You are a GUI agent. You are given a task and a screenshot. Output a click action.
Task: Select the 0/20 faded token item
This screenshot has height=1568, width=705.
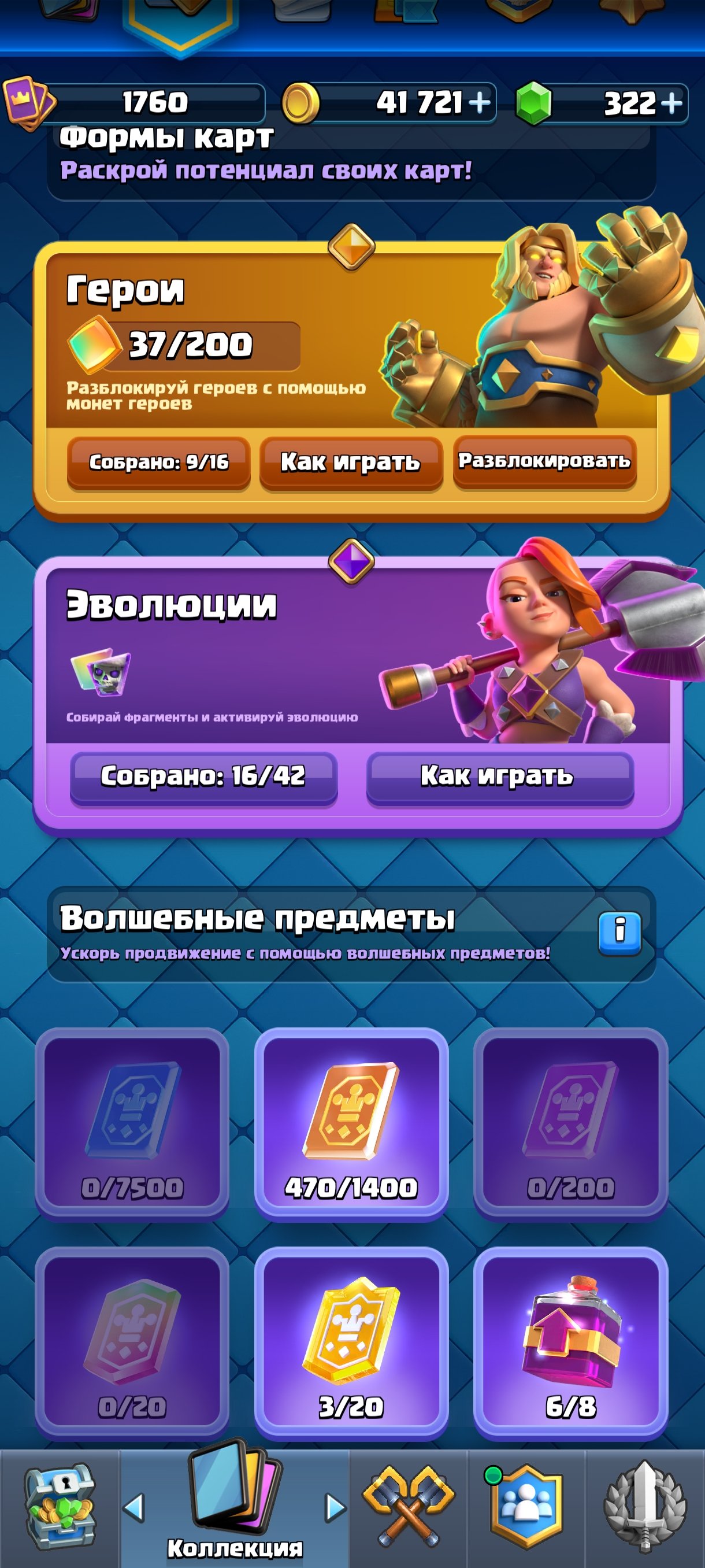132,1342
